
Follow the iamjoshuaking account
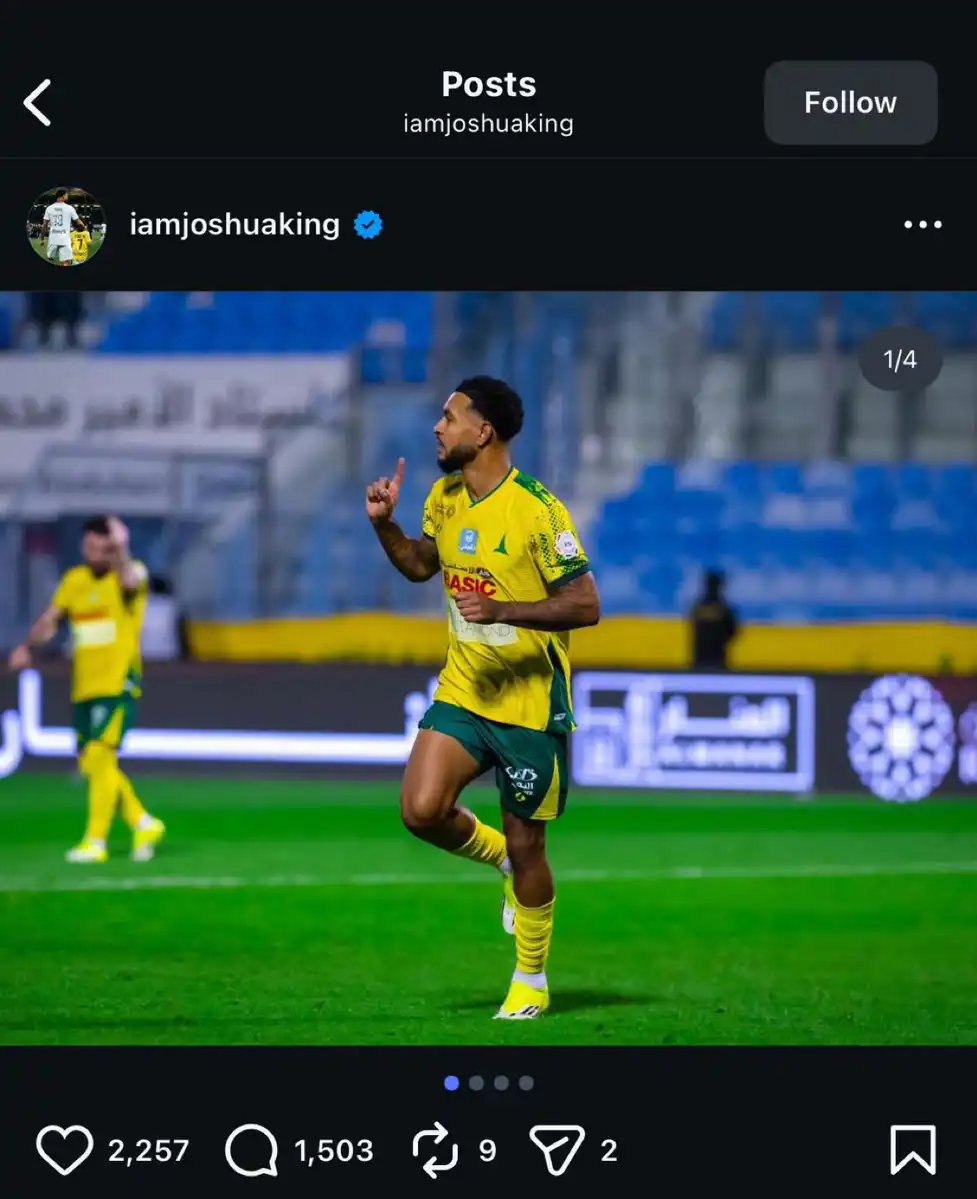point(850,103)
